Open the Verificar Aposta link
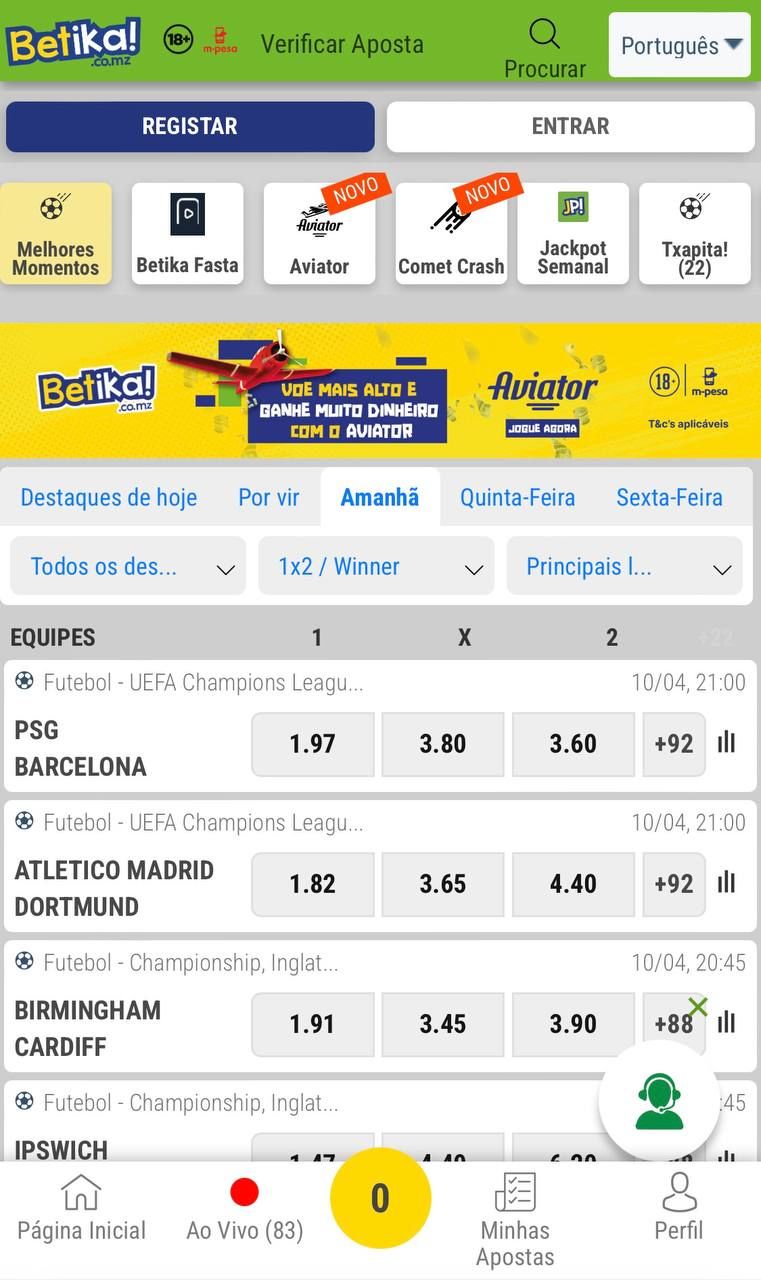Screen dimensions: 761x1280 pyautogui.click(x=342, y=44)
